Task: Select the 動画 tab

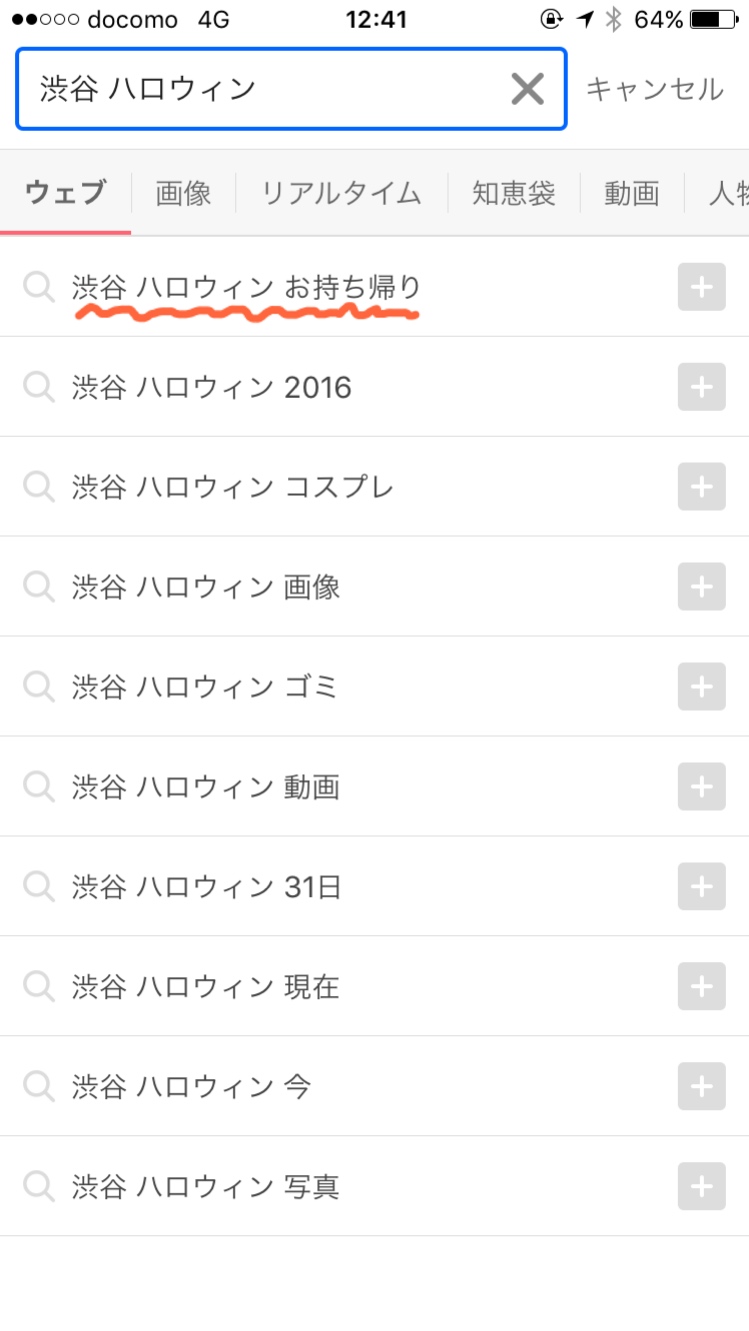Action: (x=632, y=193)
